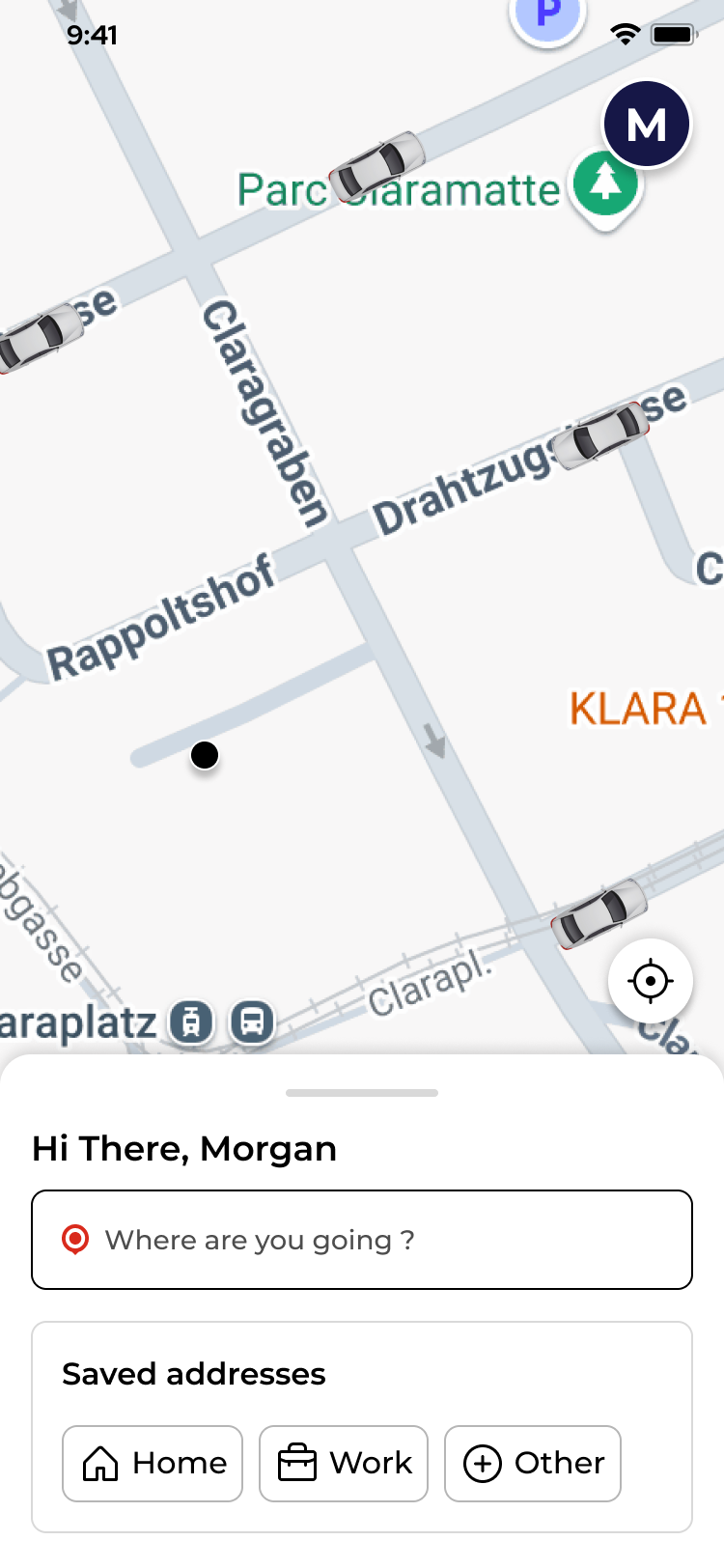Open the profile avatar M

pyautogui.click(x=646, y=125)
